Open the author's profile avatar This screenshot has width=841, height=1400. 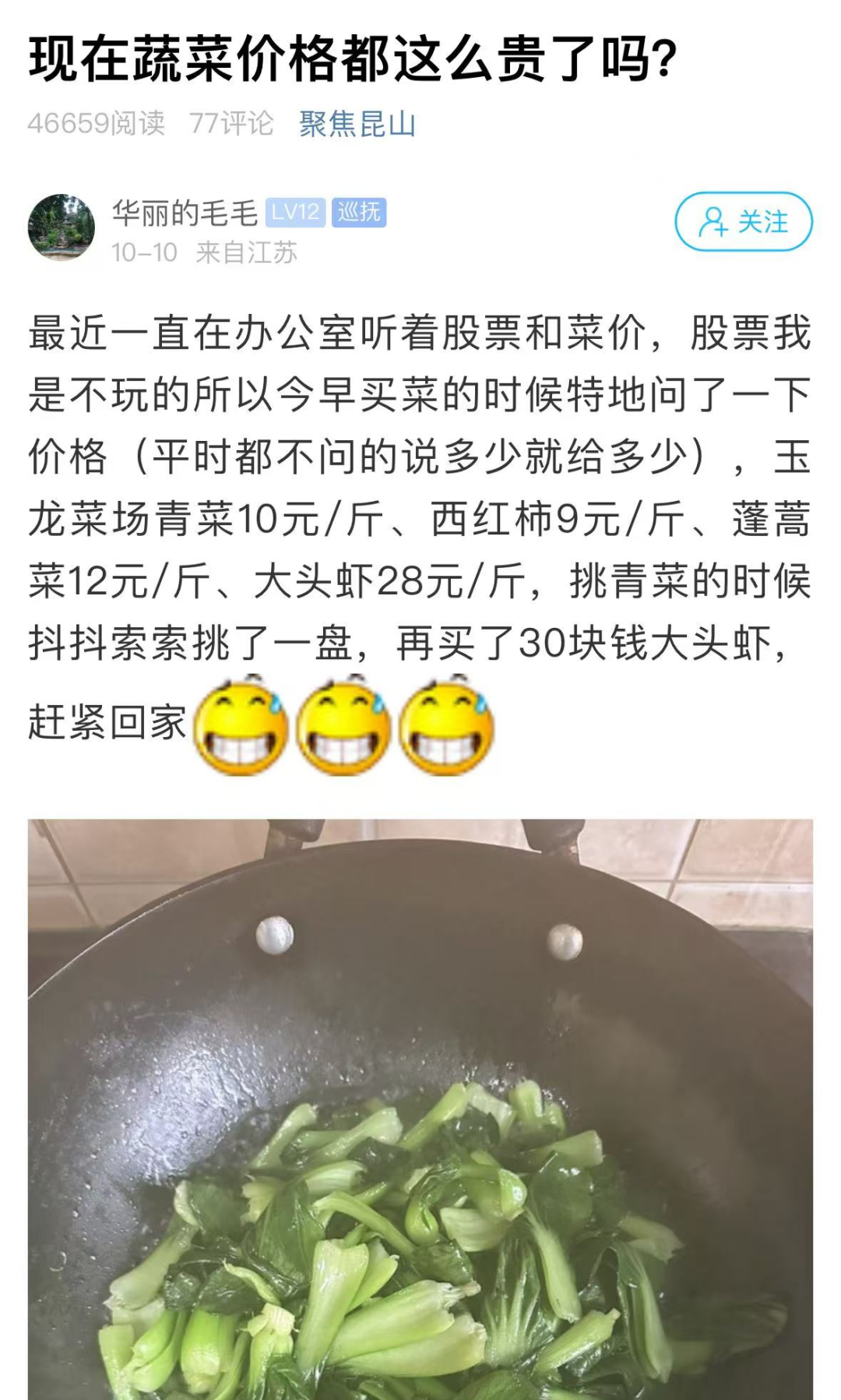click(61, 227)
